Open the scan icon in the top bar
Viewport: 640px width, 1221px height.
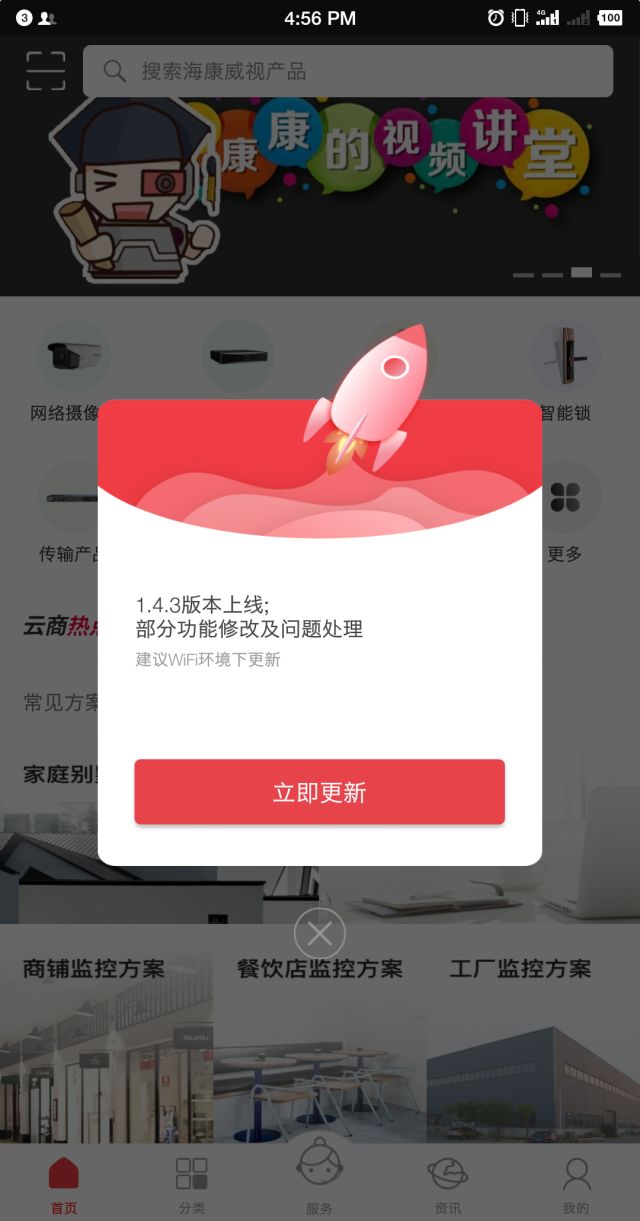tap(46, 71)
